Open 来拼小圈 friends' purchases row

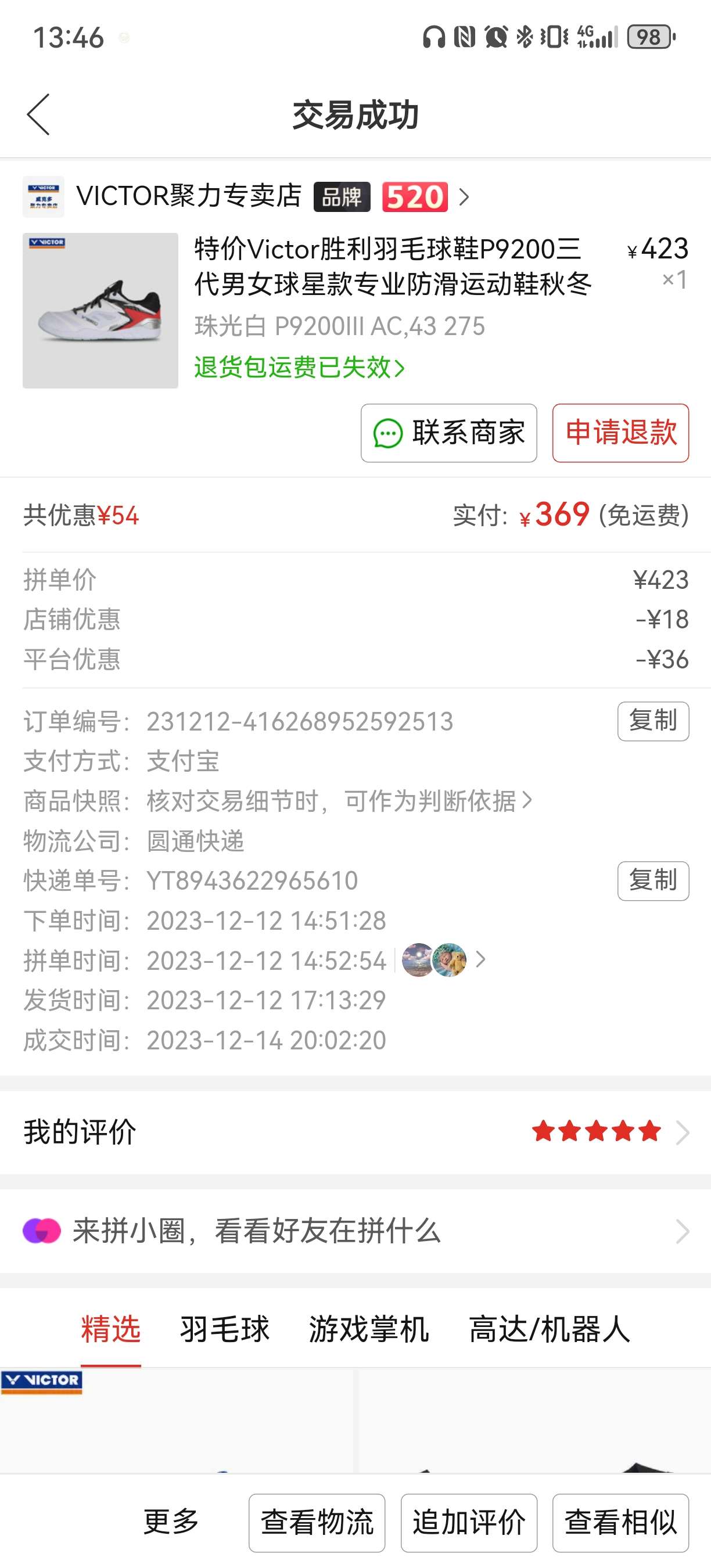[x=355, y=1231]
